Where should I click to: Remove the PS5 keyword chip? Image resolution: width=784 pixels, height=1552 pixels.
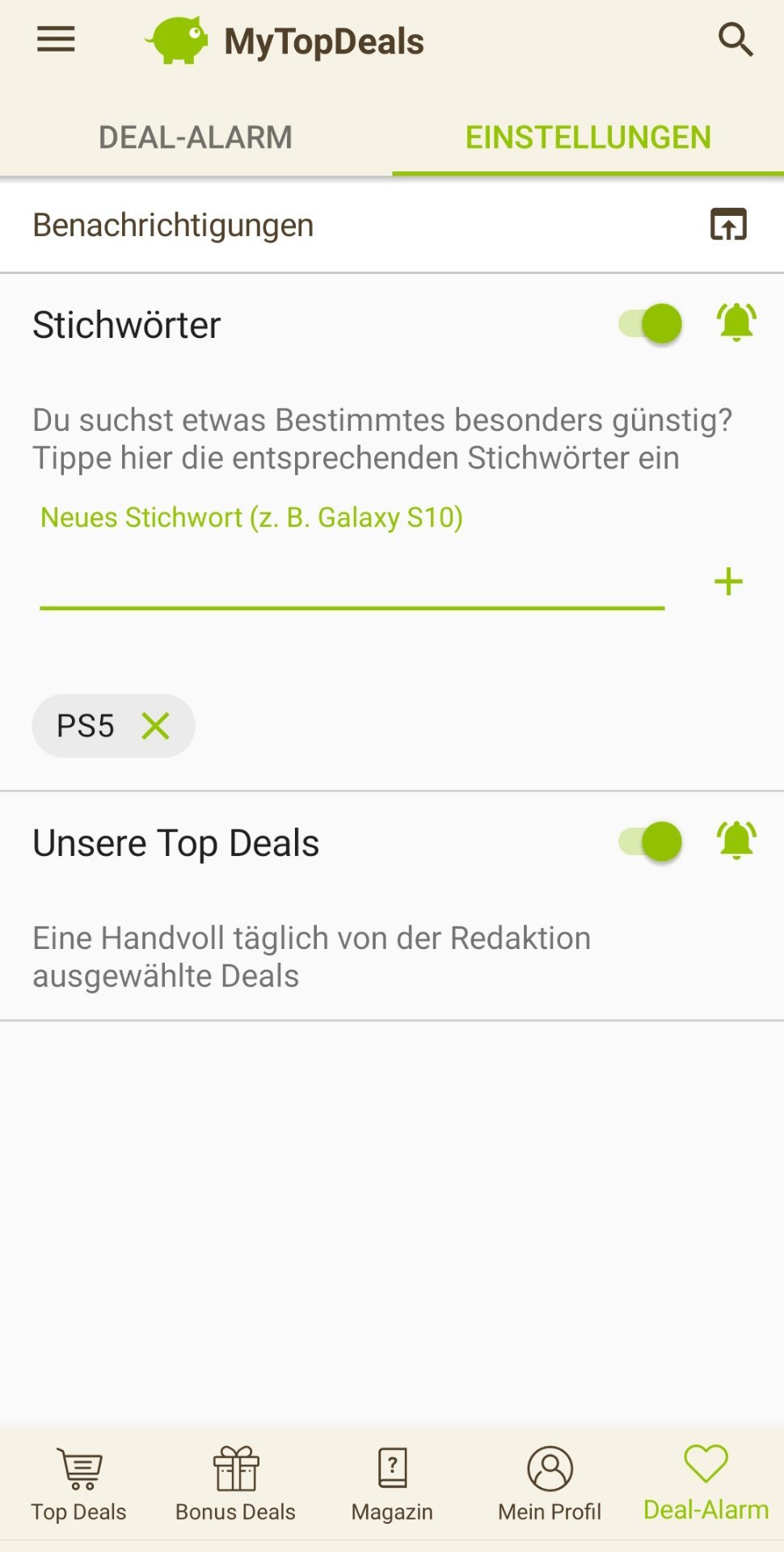tap(156, 726)
